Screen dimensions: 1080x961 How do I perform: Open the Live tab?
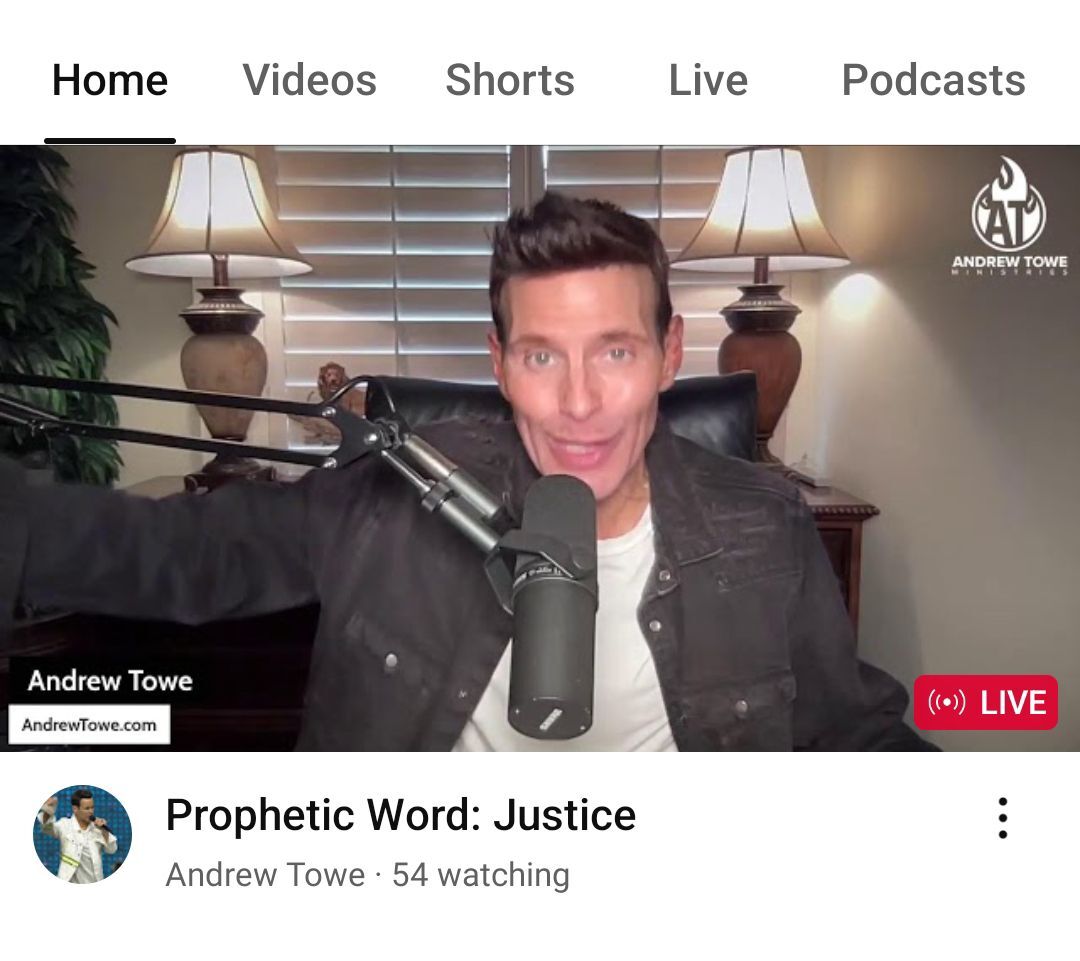[x=708, y=81]
